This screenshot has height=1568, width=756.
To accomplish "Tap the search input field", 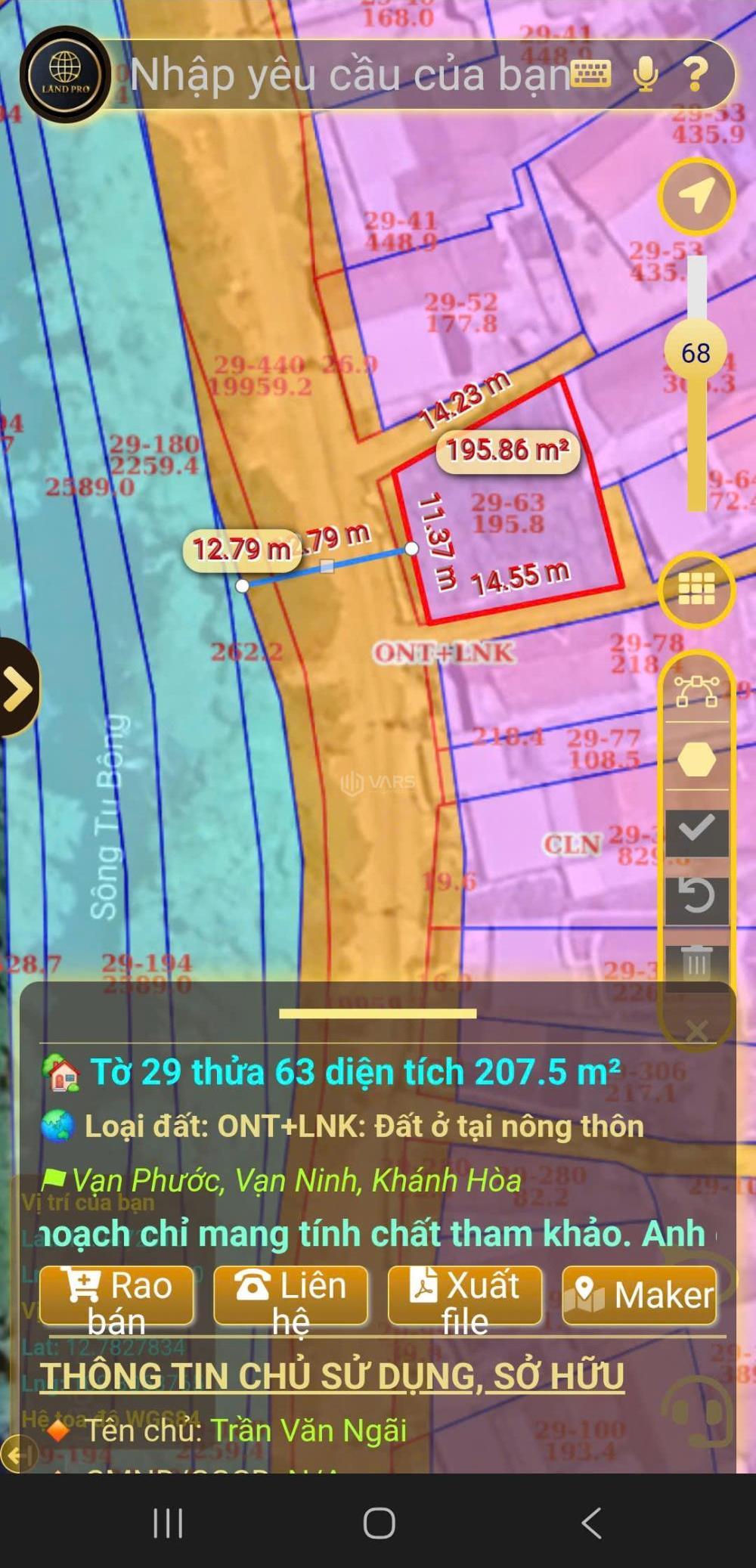I will coord(348,75).
